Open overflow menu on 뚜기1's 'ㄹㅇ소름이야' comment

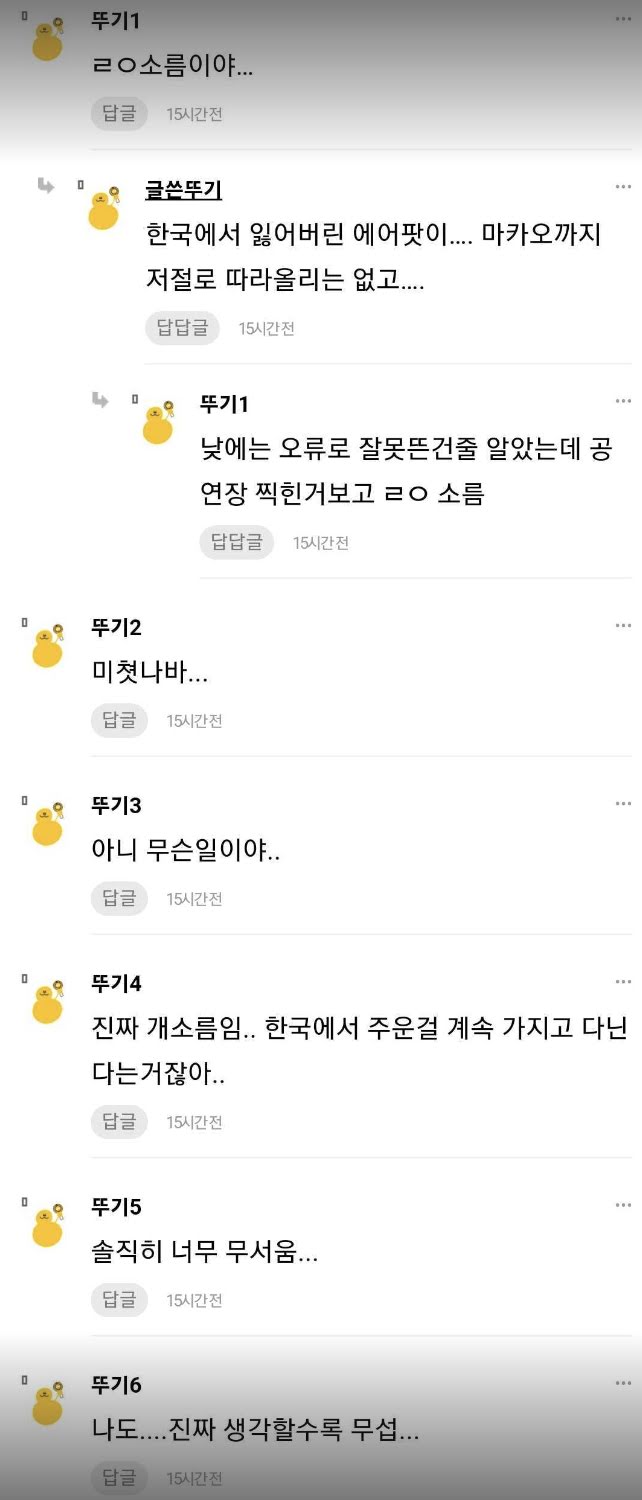click(623, 20)
